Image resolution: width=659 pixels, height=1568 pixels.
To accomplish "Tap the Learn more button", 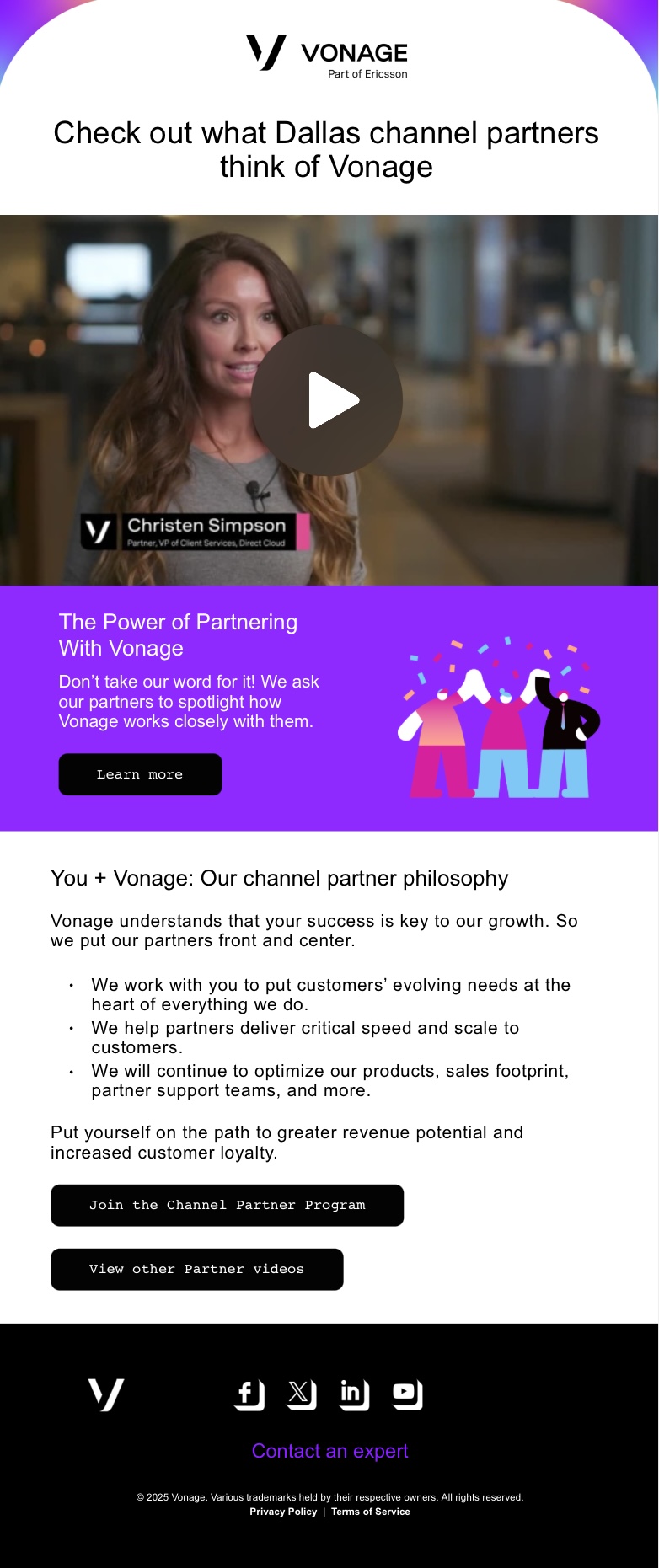I will coord(140,774).
